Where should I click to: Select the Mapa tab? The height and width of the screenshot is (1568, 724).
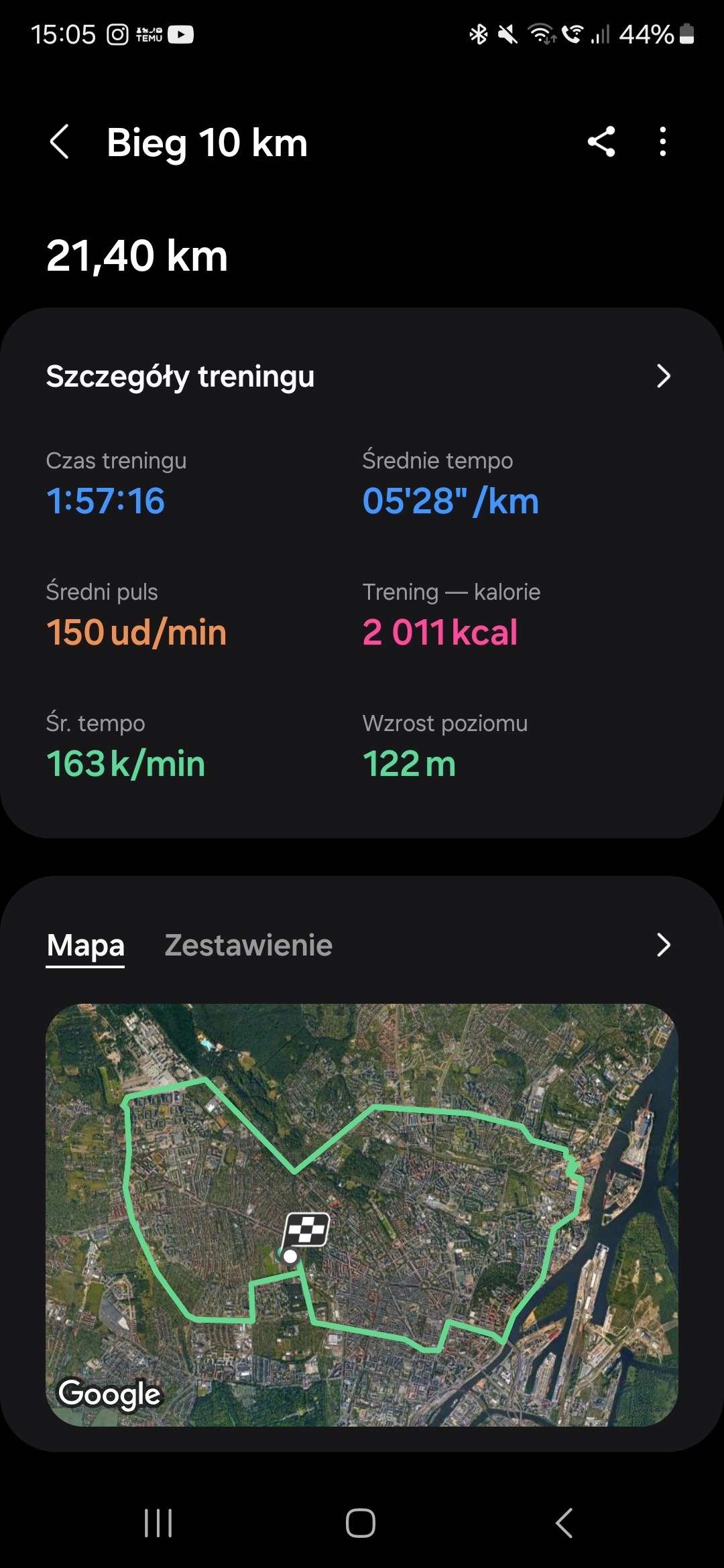(x=85, y=945)
